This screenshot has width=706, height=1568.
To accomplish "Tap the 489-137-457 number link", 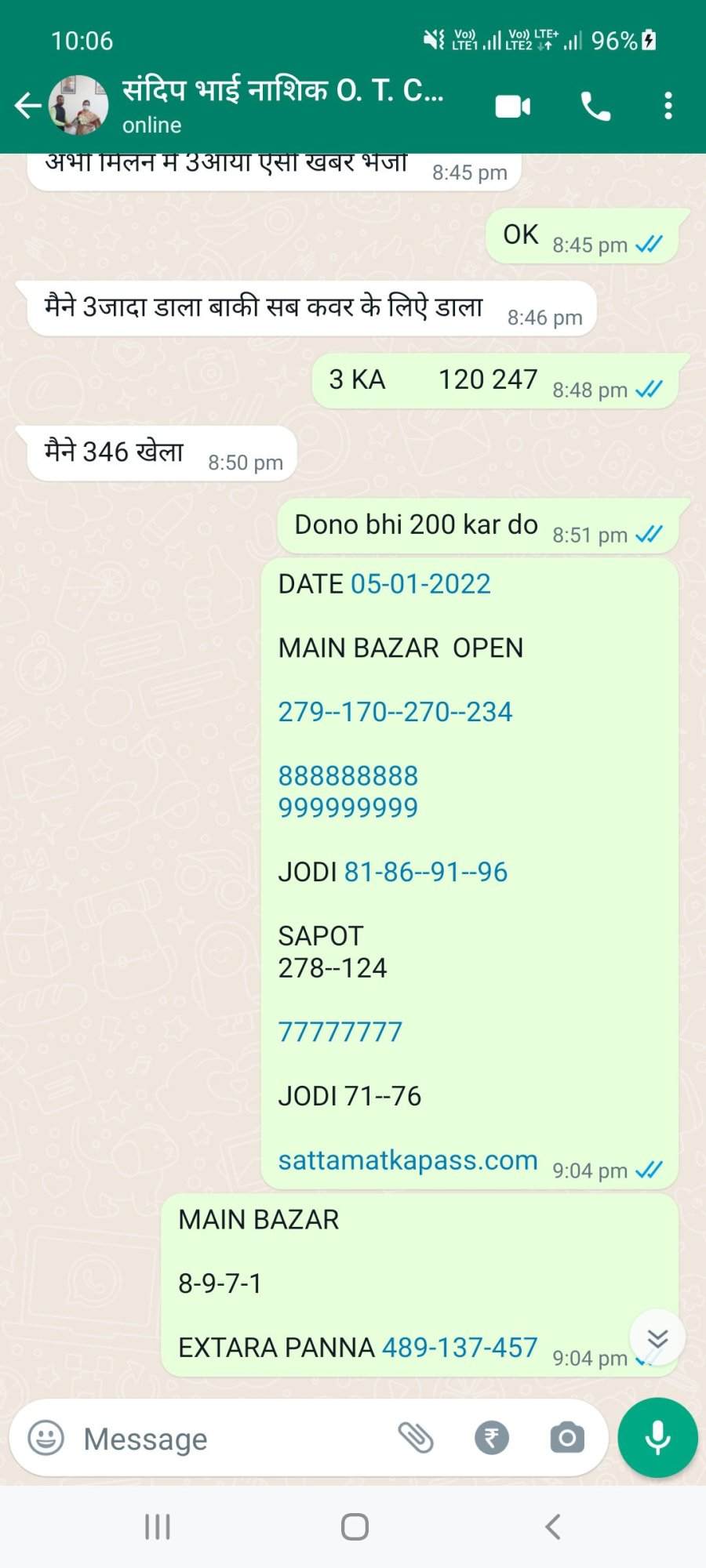I will click(460, 1347).
